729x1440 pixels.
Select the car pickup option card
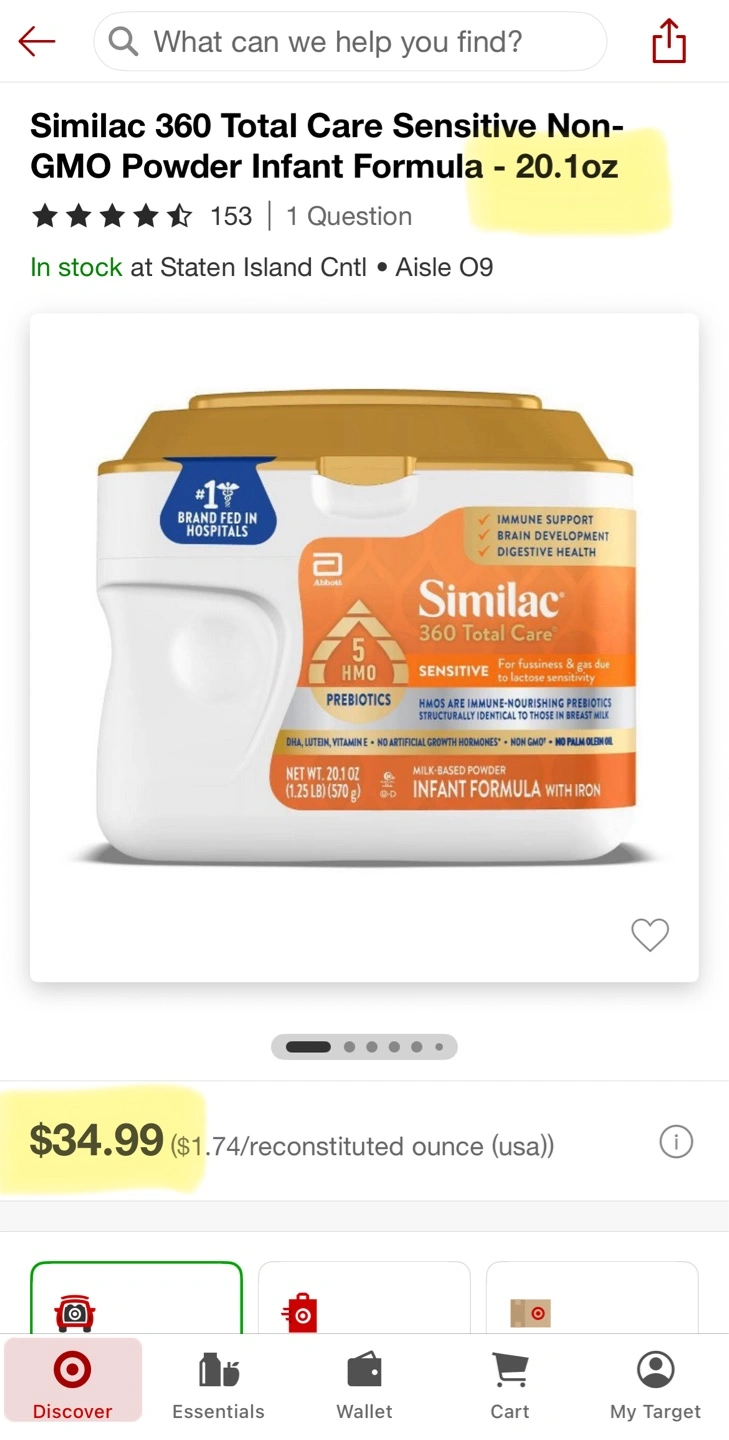pyautogui.click(x=136, y=1300)
